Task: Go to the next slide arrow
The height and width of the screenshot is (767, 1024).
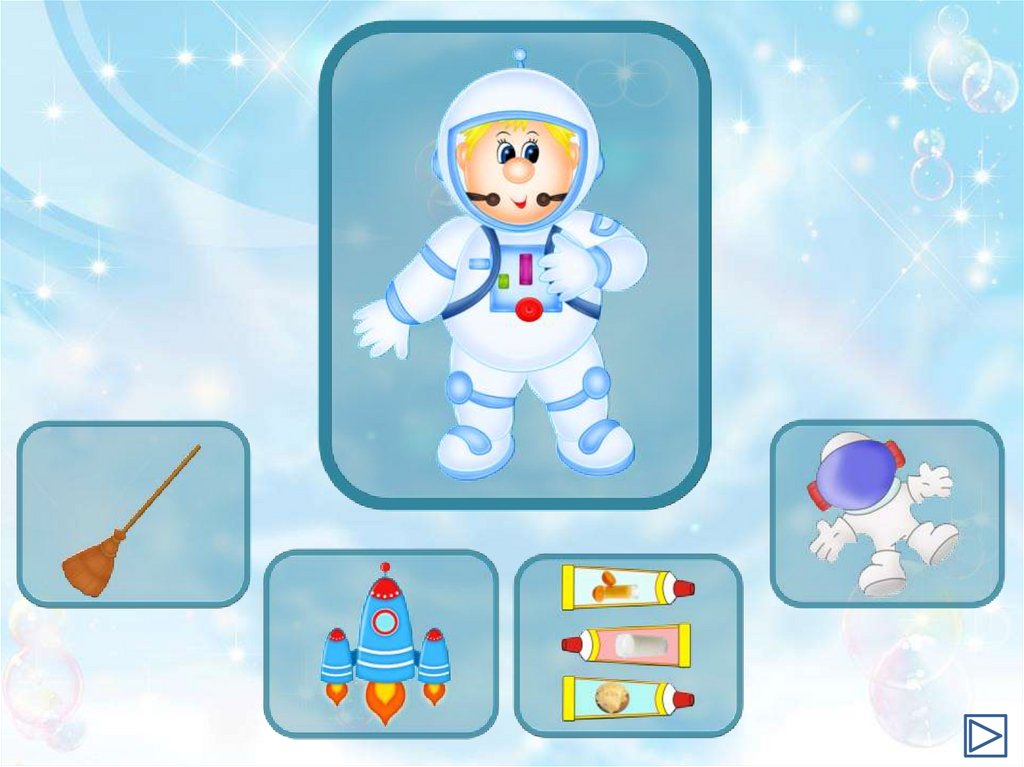Action: coord(984,736)
